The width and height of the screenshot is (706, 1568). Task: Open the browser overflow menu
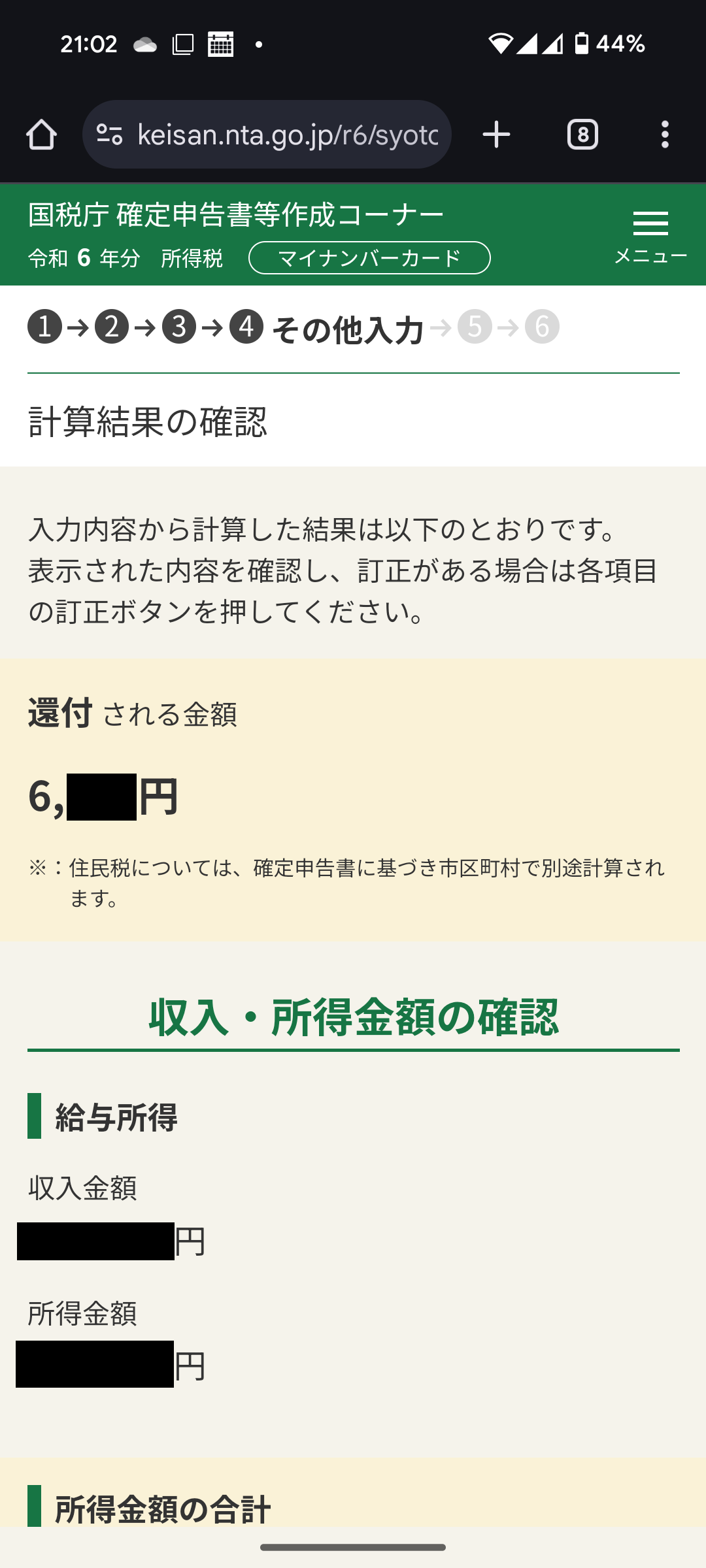[665, 135]
